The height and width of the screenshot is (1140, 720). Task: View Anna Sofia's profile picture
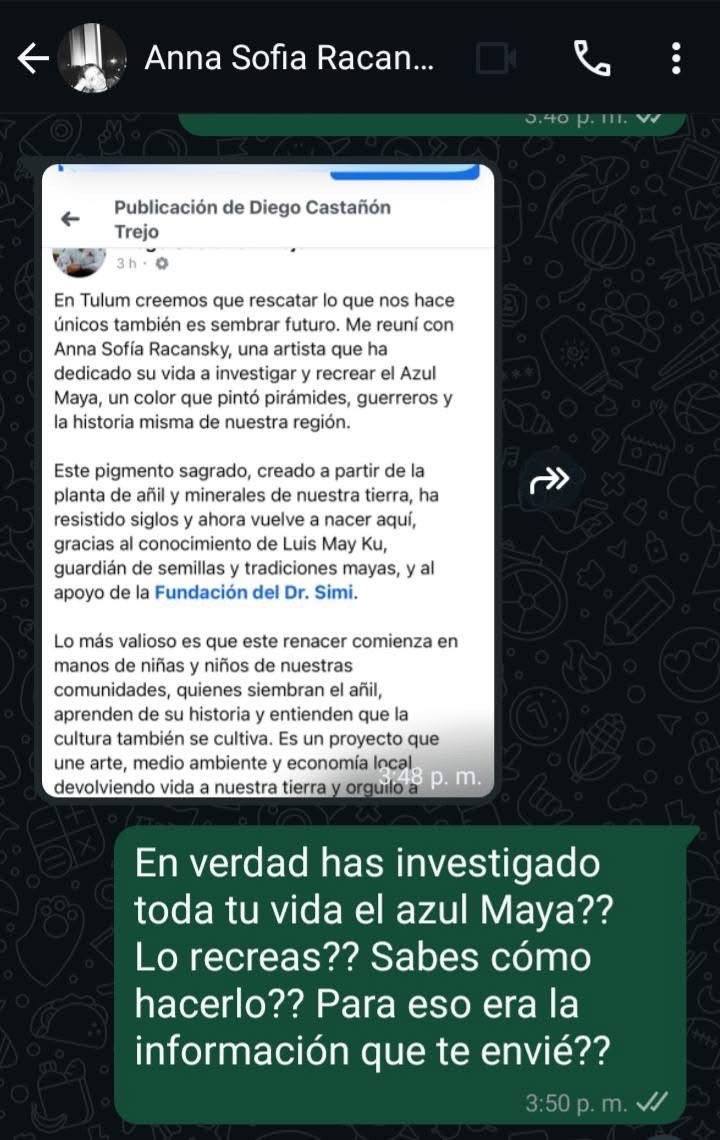click(92, 60)
